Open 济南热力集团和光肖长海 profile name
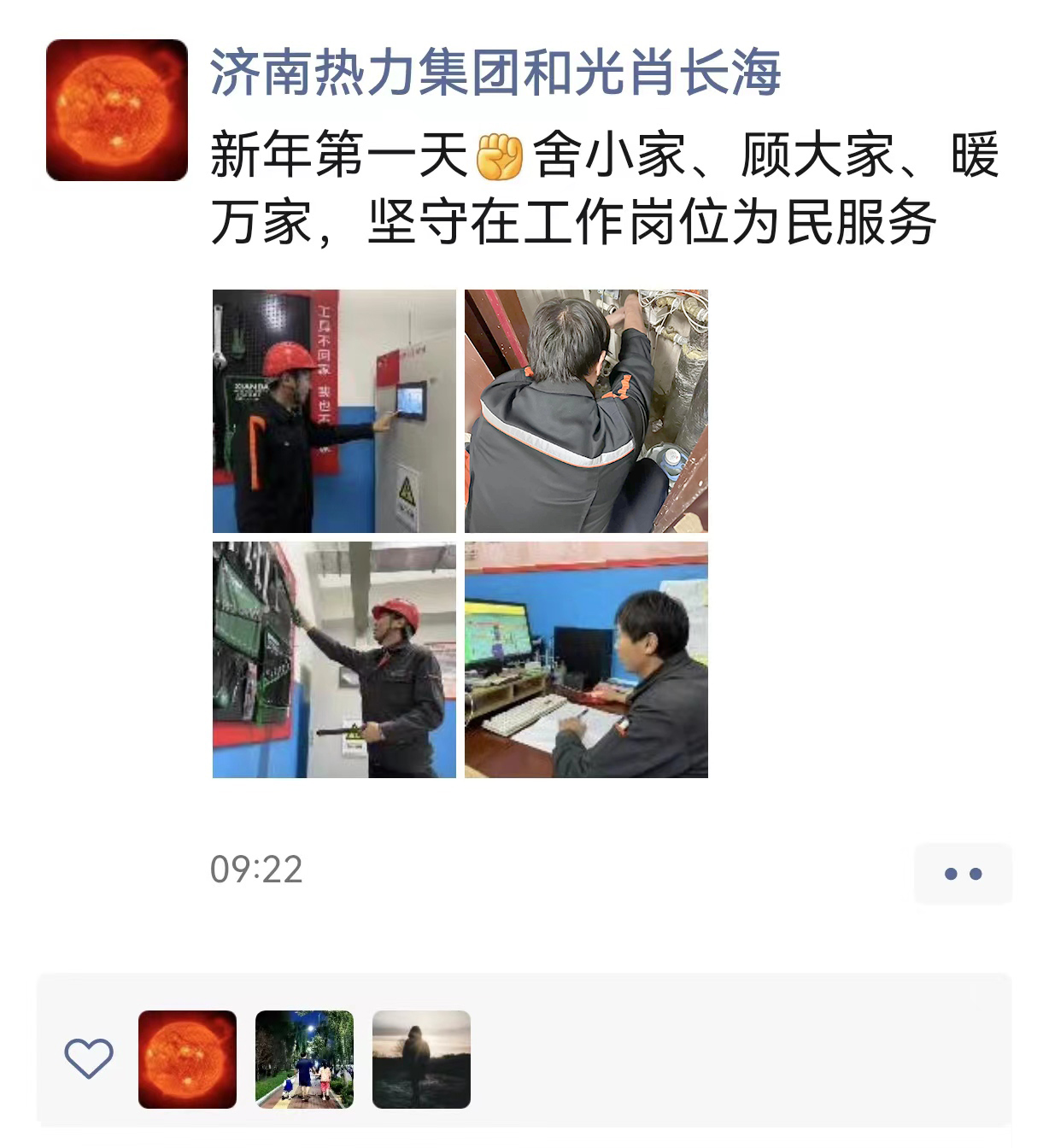Screen dimensions: 1049x1148 (495, 72)
